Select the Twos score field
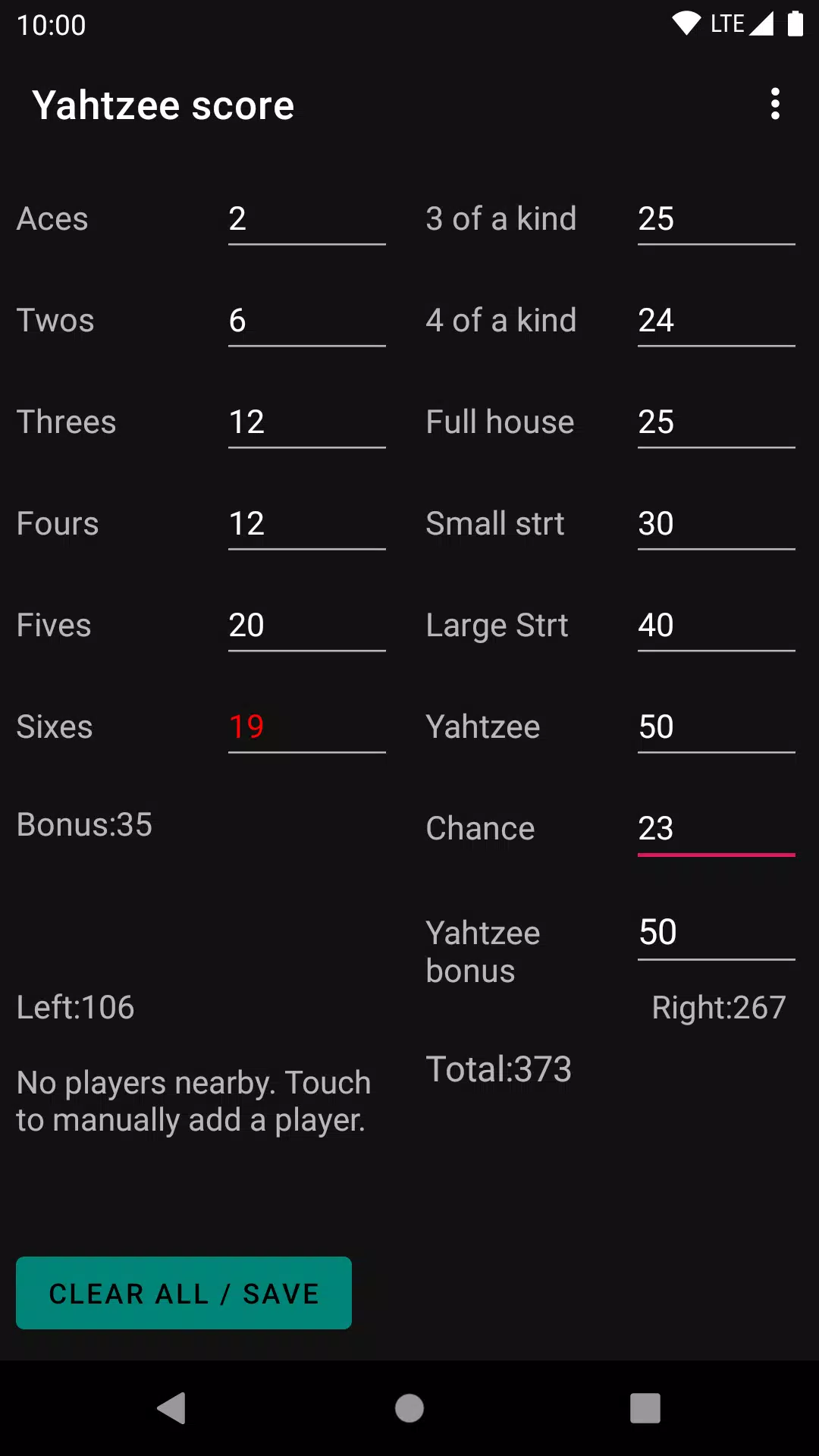 [306, 322]
